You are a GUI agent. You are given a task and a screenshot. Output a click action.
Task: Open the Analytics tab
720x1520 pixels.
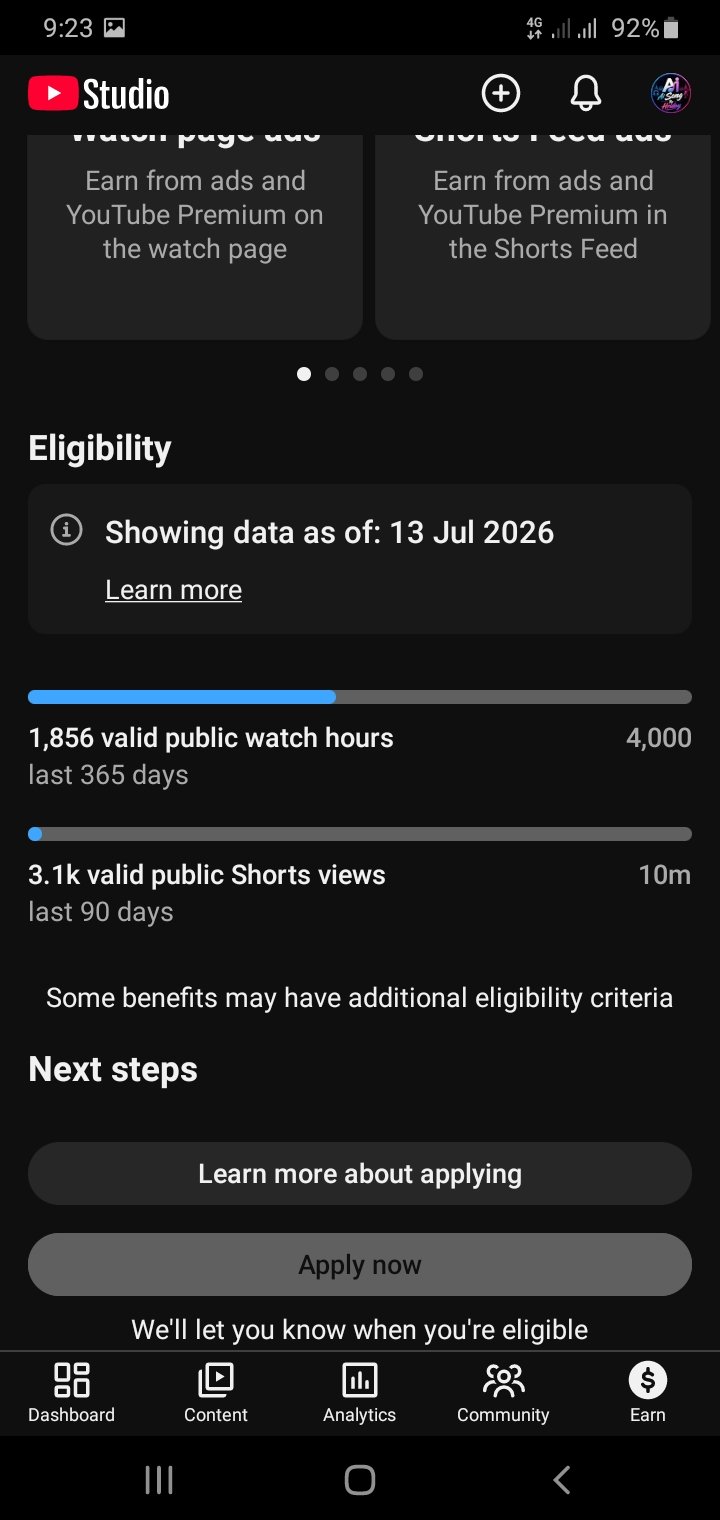(x=360, y=1393)
